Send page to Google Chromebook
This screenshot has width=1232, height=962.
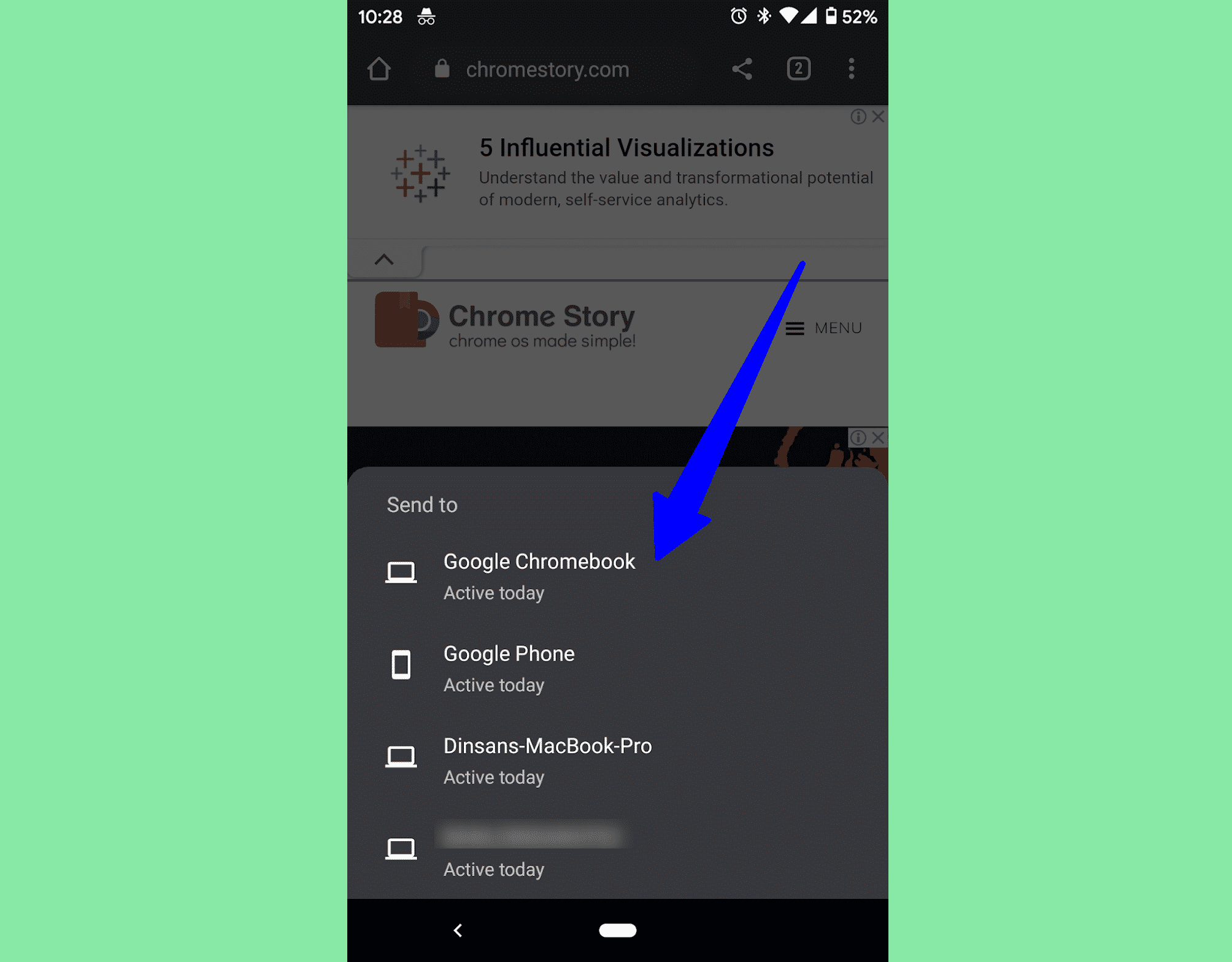click(539, 575)
